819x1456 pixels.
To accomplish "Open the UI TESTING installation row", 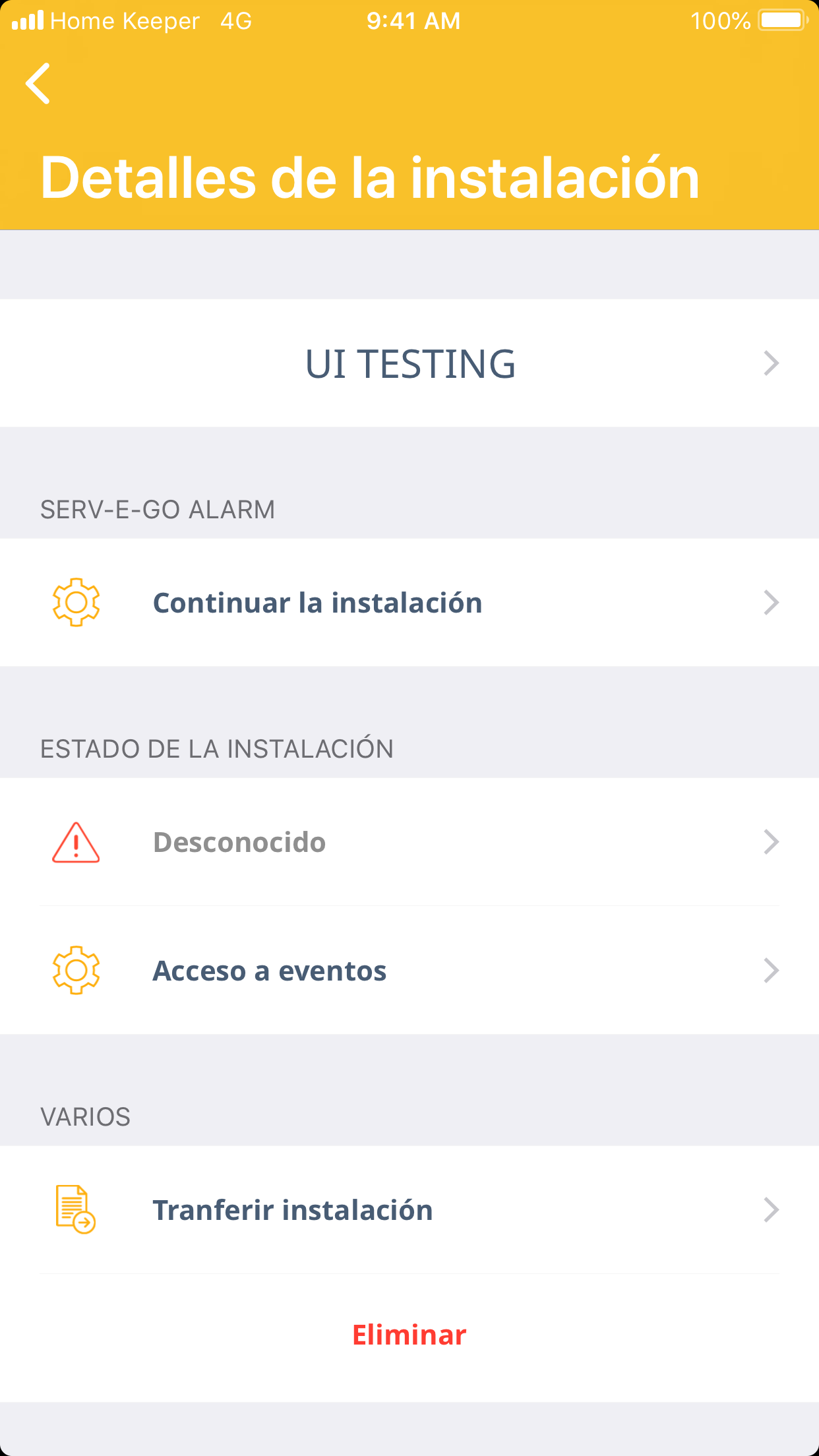I will (x=409, y=363).
